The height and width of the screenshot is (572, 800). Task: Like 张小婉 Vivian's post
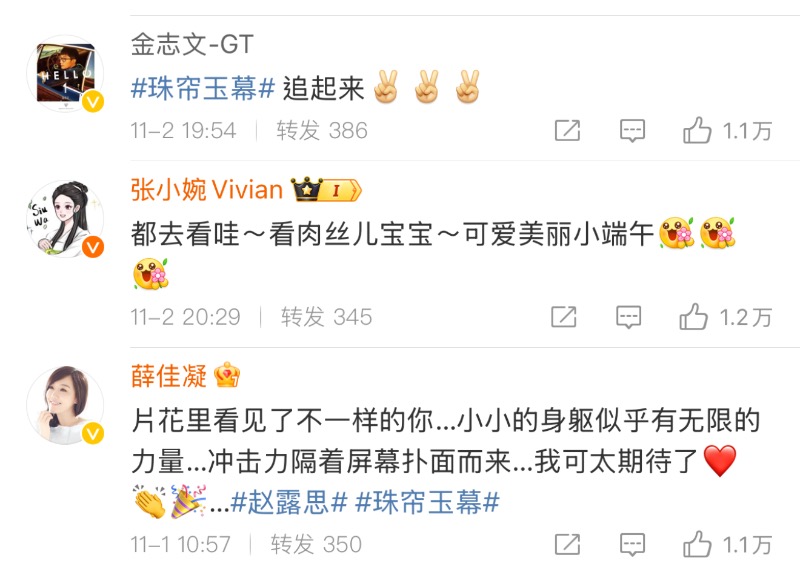tap(694, 318)
